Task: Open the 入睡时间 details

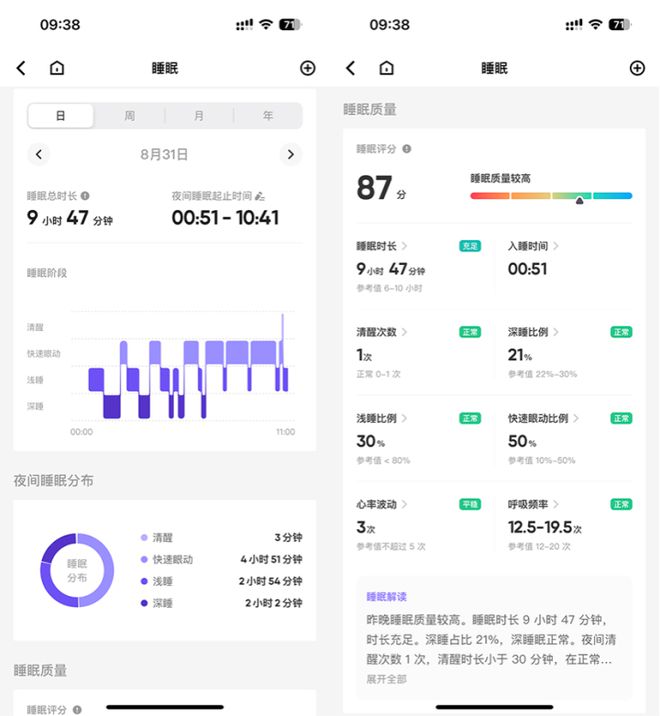Action: [533, 245]
